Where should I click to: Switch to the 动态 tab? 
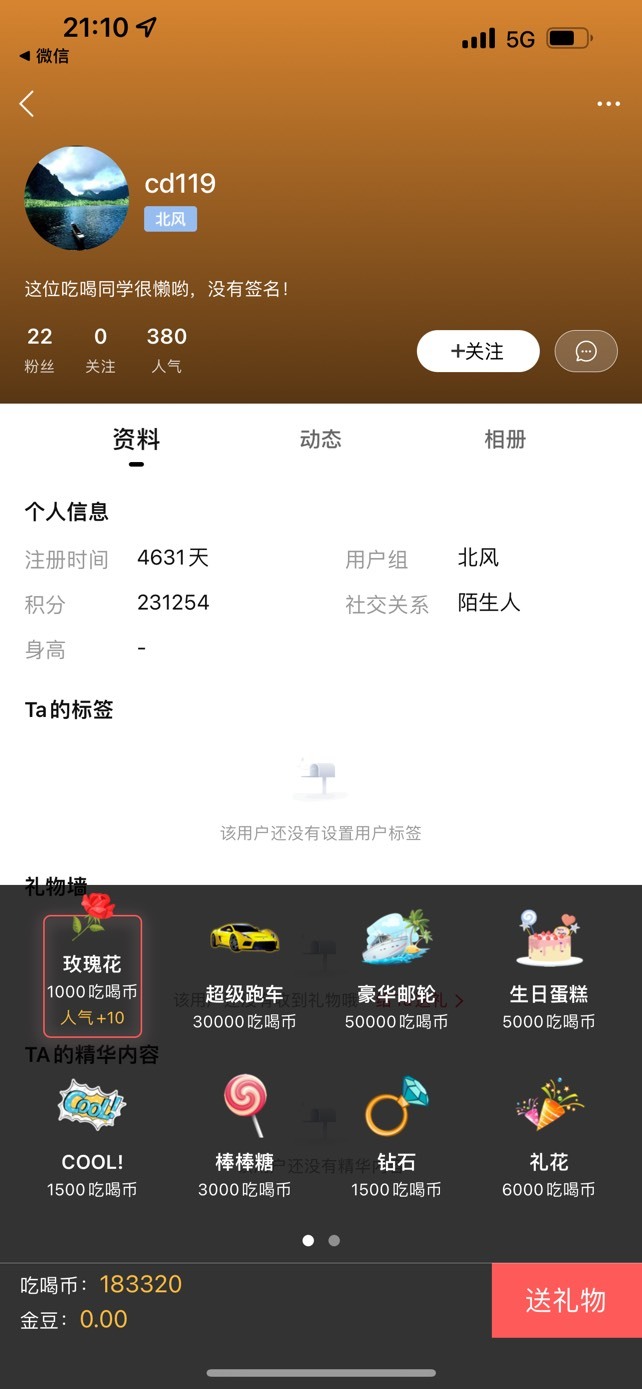pyautogui.click(x=320, y=439)
